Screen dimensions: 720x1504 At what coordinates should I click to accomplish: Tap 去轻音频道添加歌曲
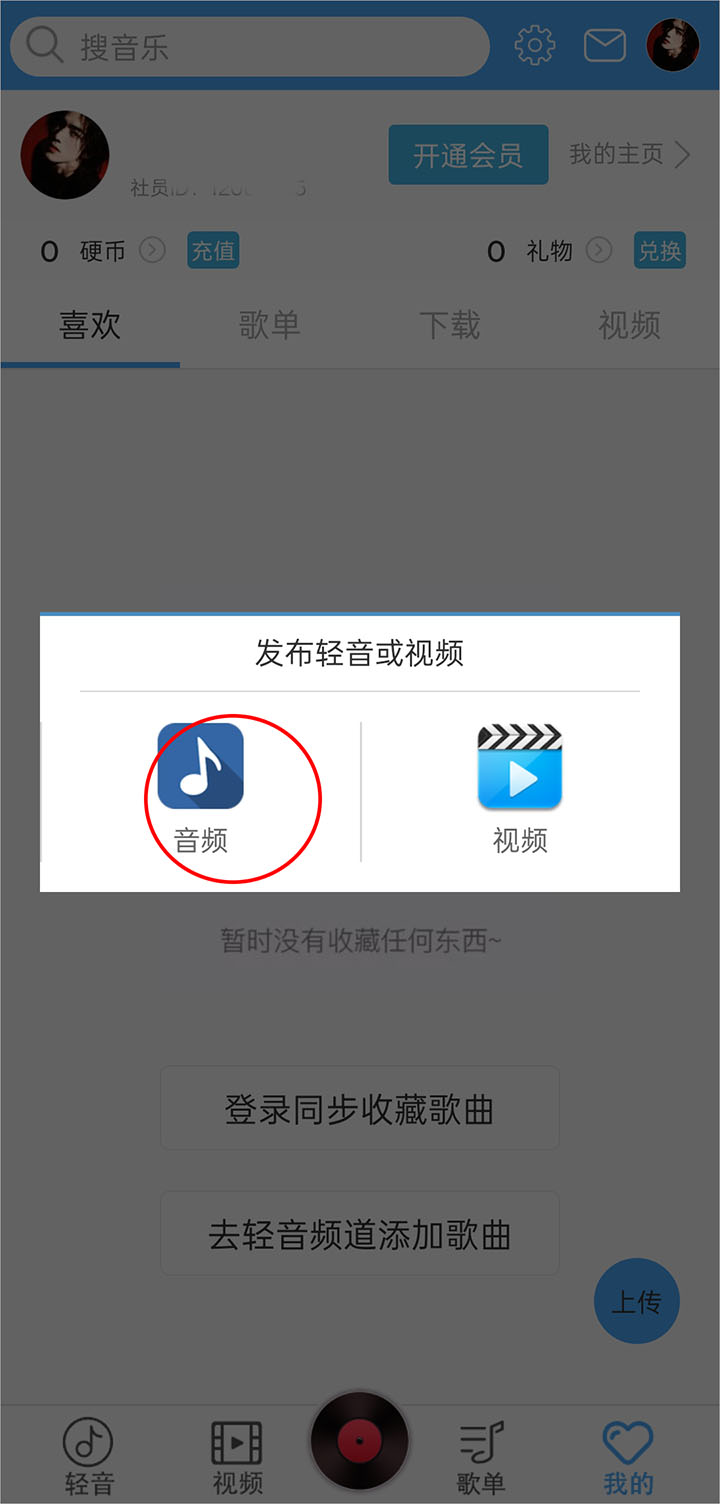[x=359, y=1234]
